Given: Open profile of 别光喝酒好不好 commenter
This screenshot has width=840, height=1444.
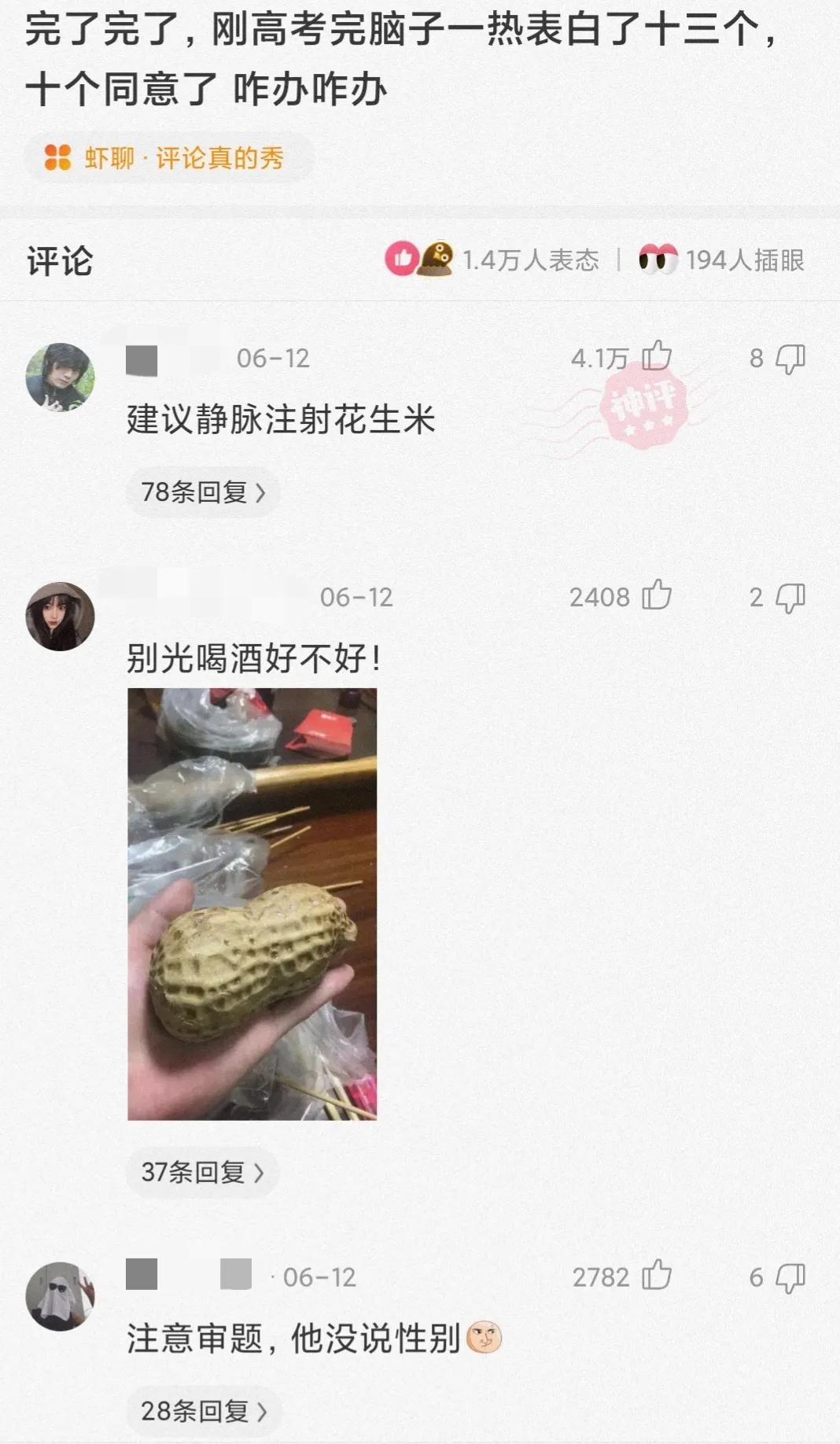Looking at the screenshot, I should (x=60, y=617).
